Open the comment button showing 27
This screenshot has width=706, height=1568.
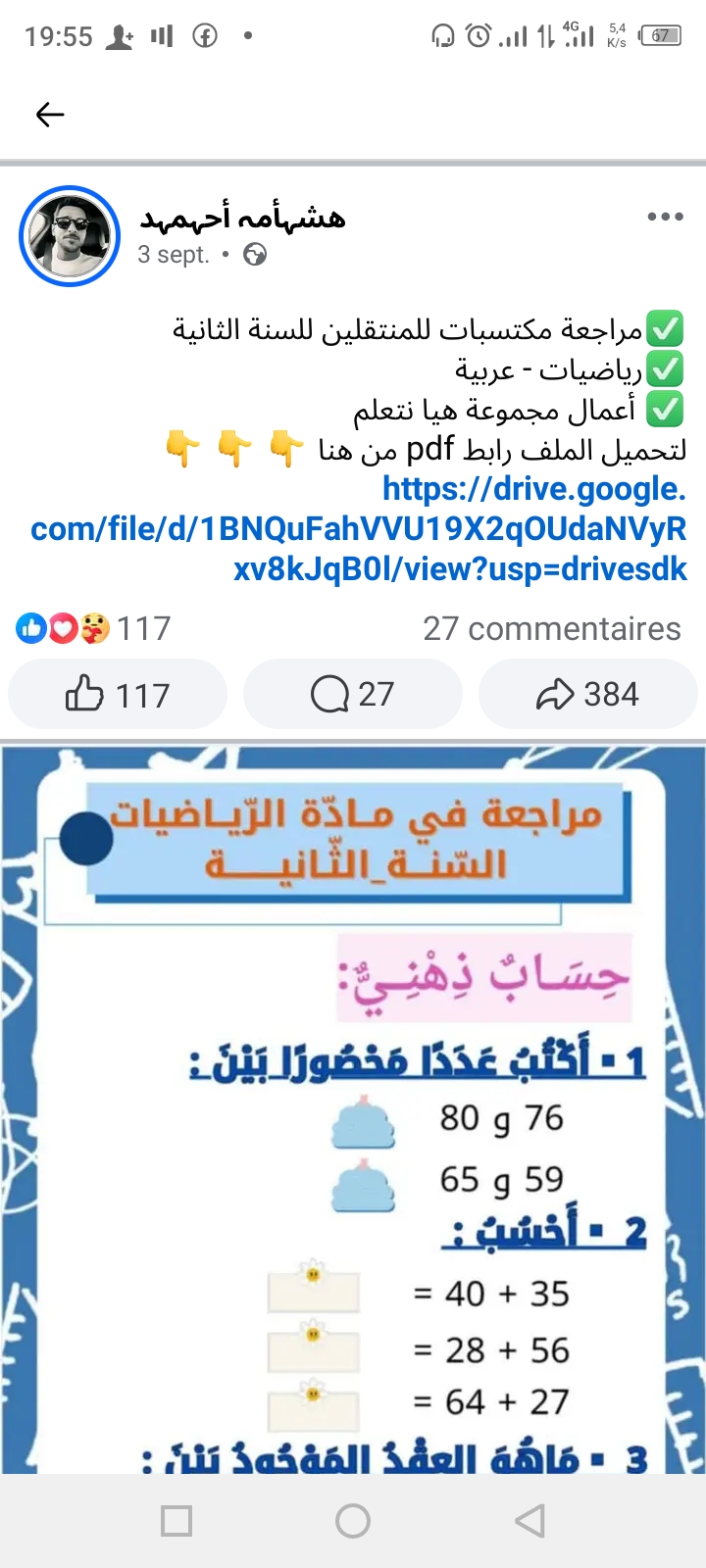click(353, 694)
